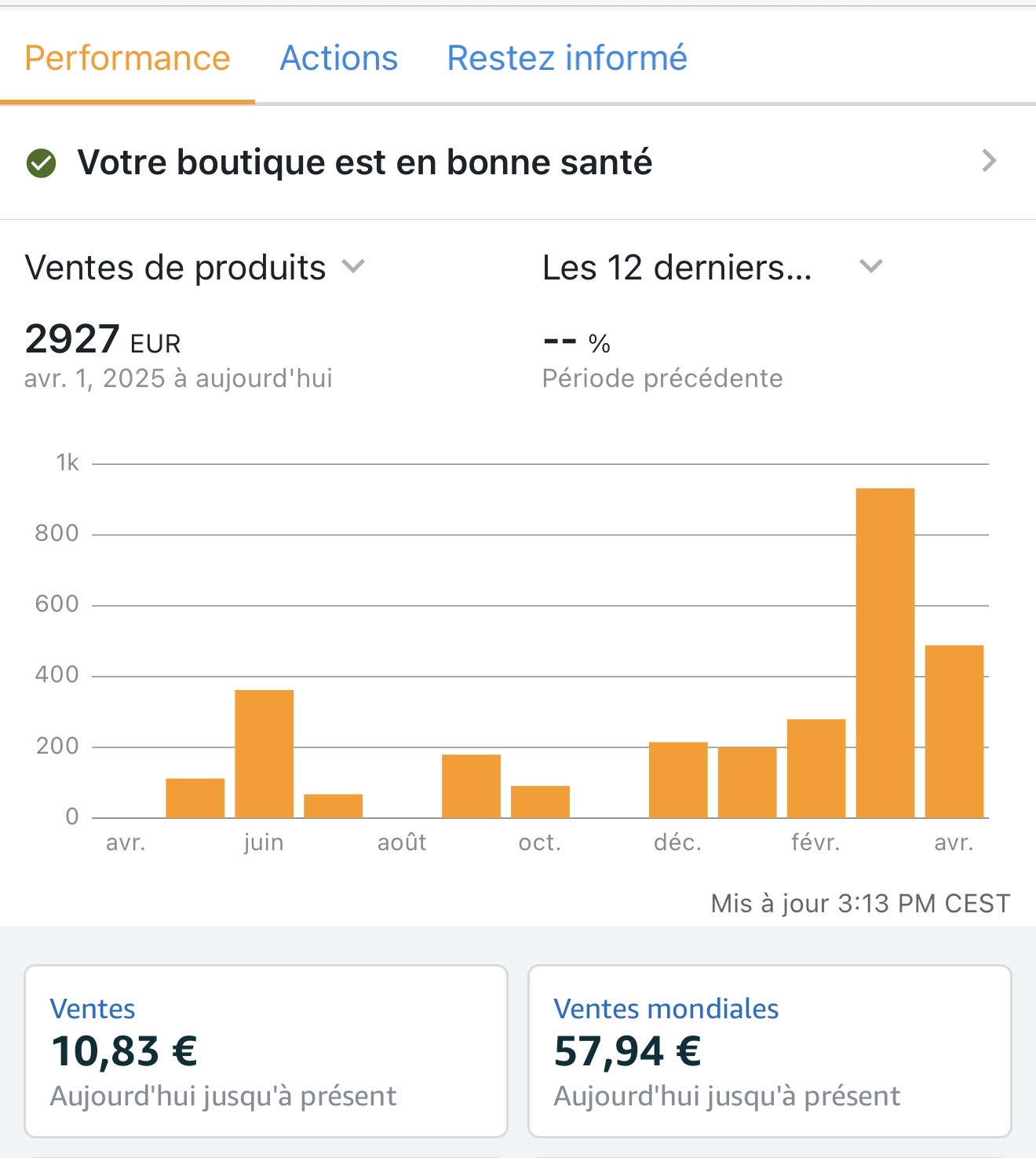Switch to the Actions tab
The height and width of the screenshot is (1158, 1036).
click(x=339, y=57)
